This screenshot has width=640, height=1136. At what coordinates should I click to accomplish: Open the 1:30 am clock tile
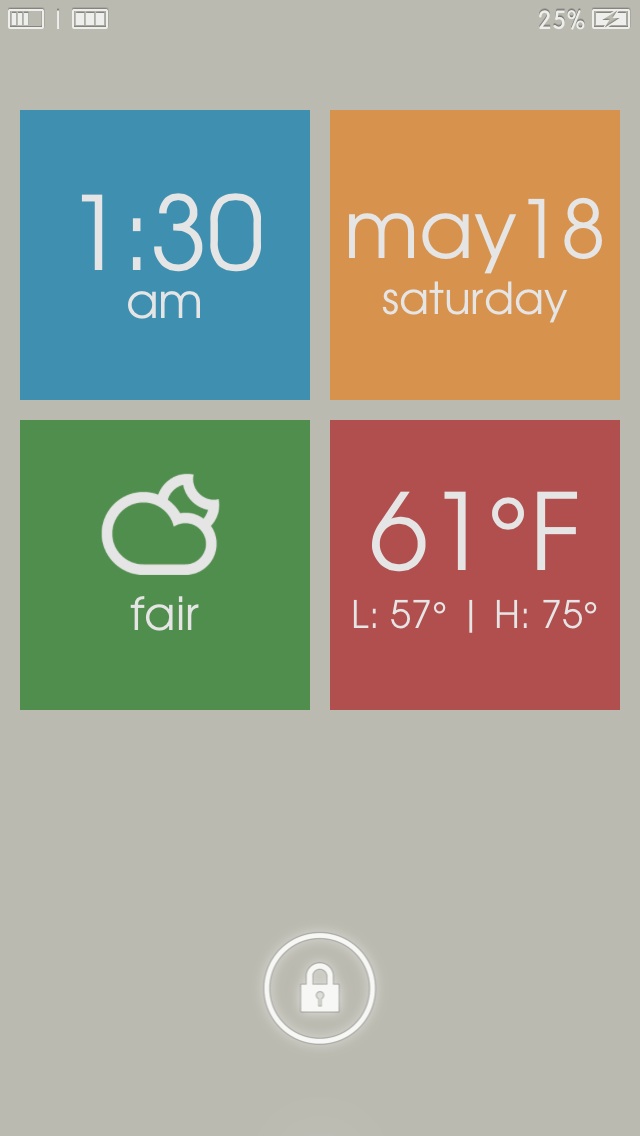(165, 255)
